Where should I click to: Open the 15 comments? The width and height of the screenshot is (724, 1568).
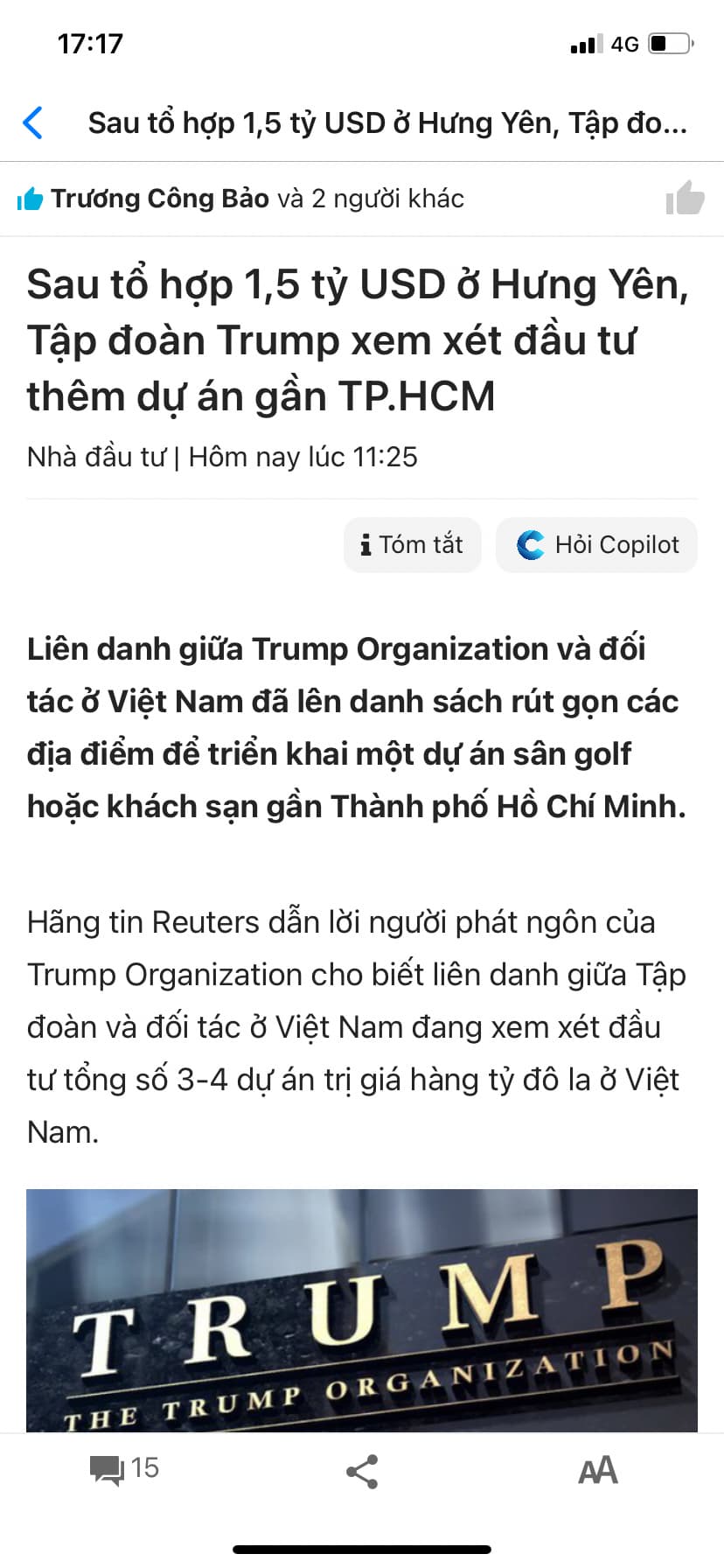124,1468
